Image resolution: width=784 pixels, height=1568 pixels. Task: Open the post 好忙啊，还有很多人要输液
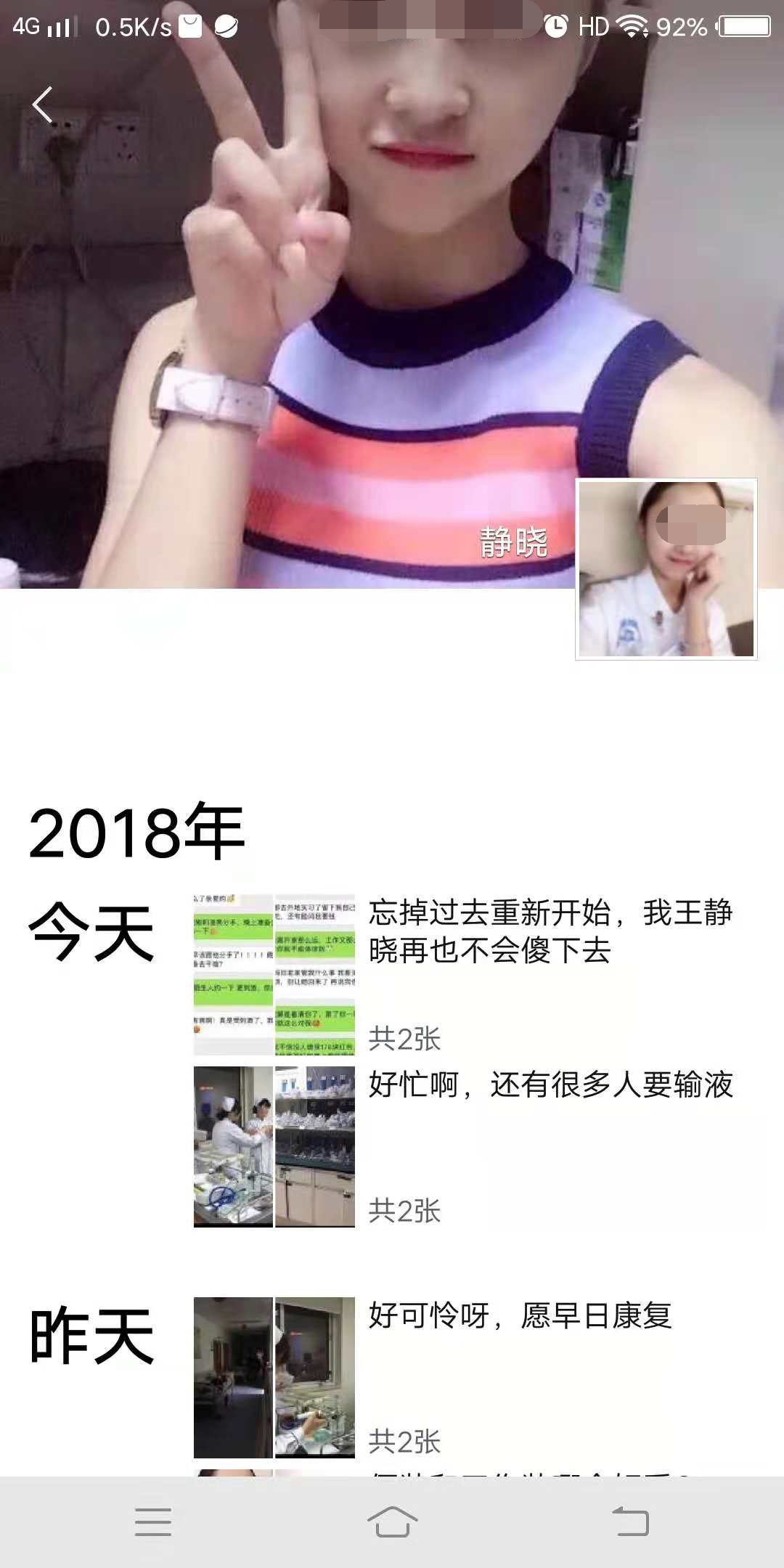(x=550, y=1085)
